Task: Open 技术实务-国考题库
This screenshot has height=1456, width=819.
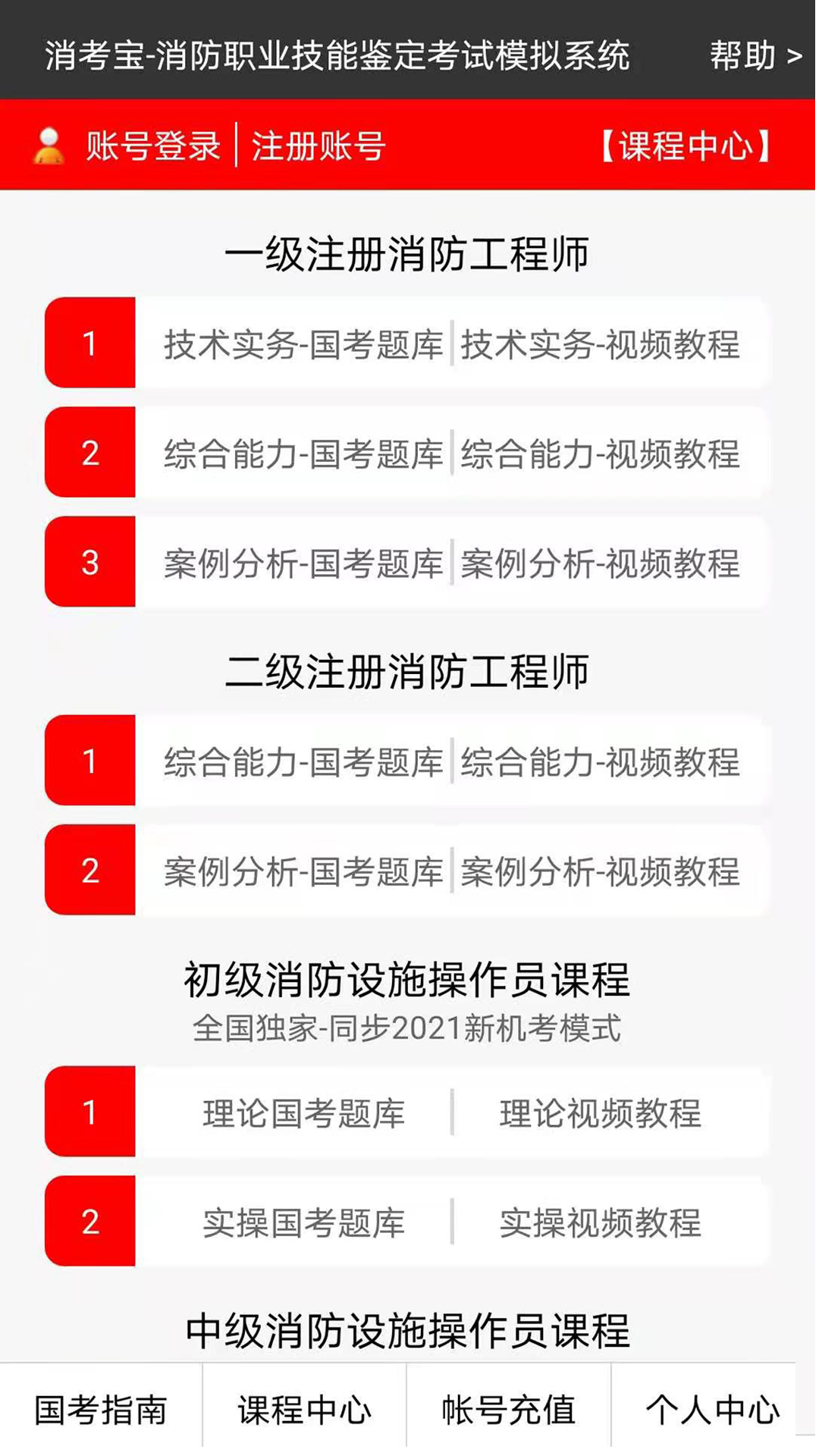Action: (303, 344)
